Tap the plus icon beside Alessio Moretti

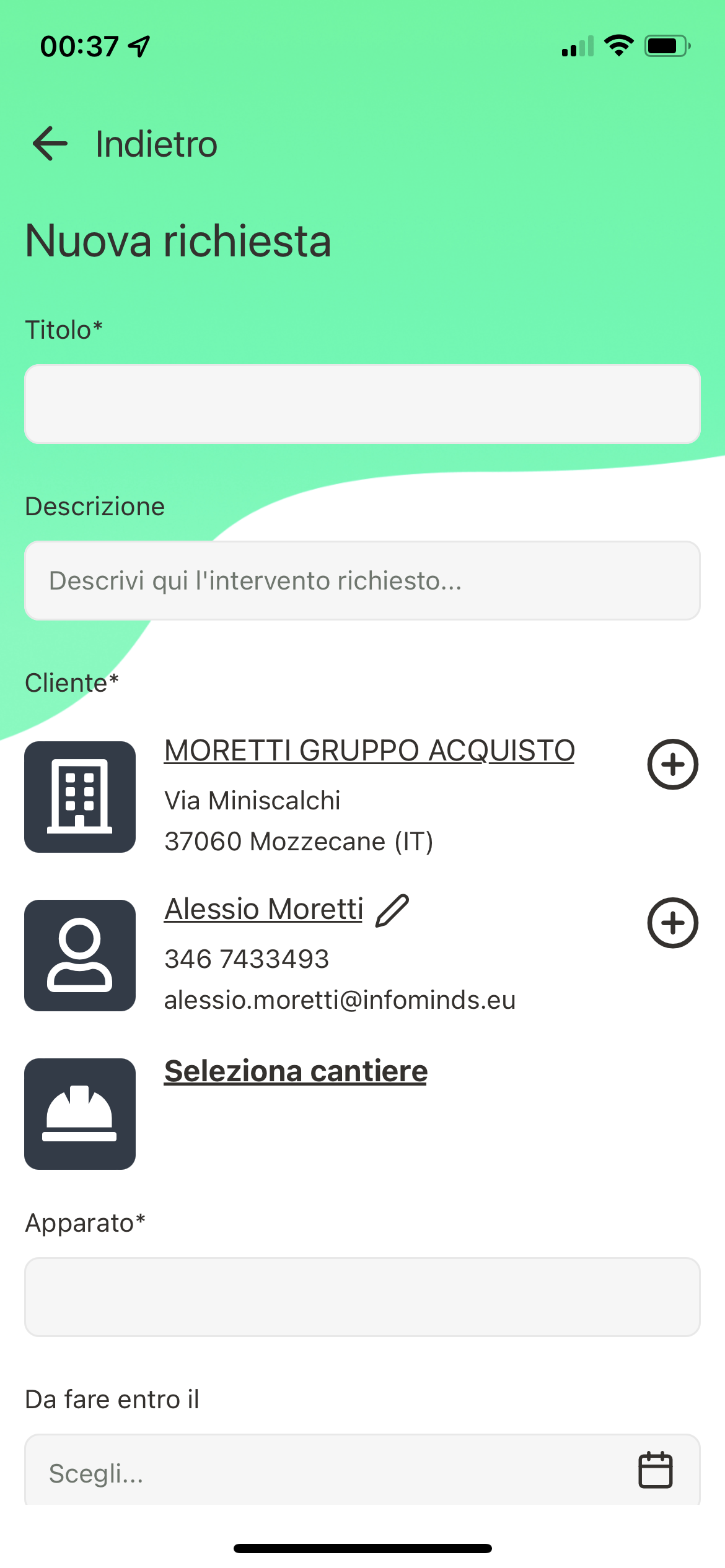tap(673, 923)
